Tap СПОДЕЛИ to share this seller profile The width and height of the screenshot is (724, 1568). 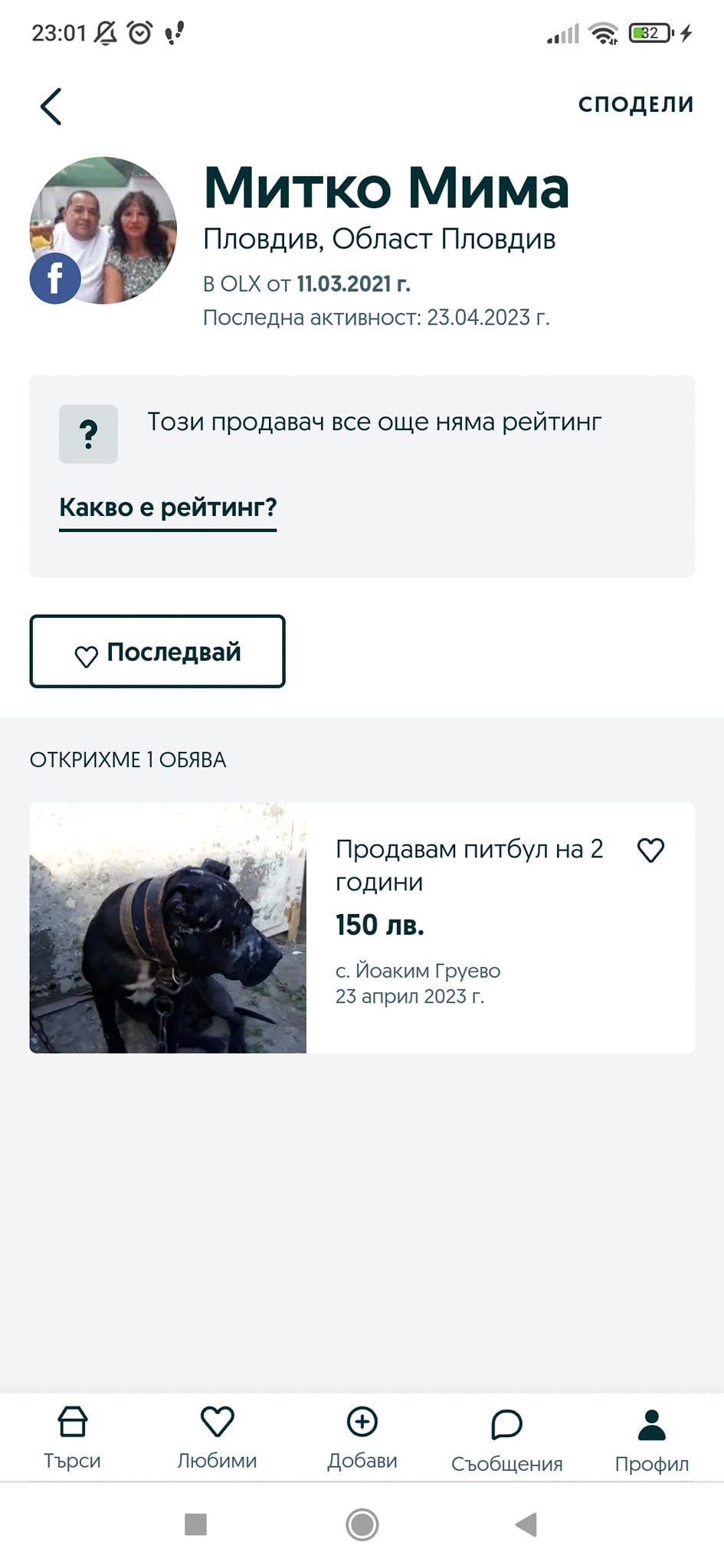[x=635, y=104]
